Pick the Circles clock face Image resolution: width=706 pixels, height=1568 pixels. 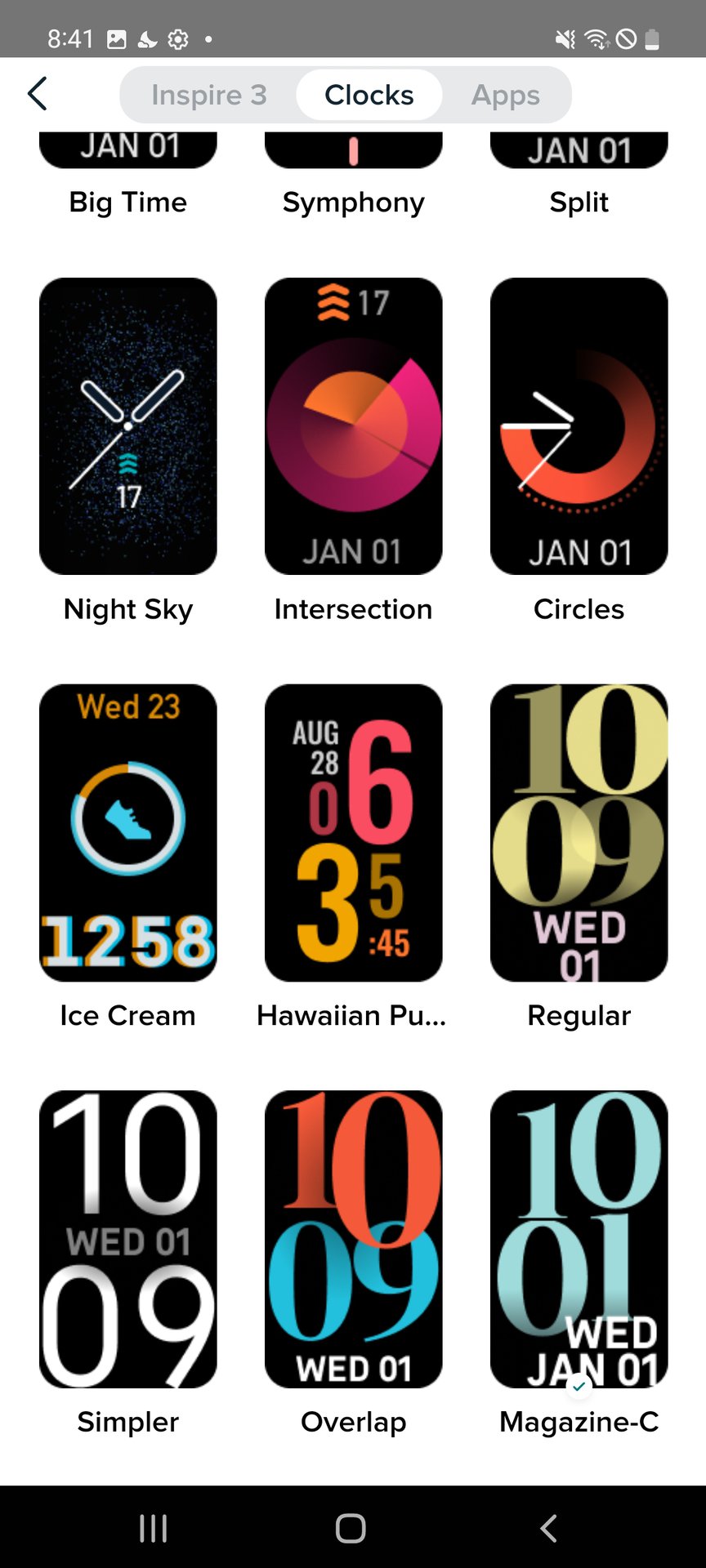click(x=579, y=425)
